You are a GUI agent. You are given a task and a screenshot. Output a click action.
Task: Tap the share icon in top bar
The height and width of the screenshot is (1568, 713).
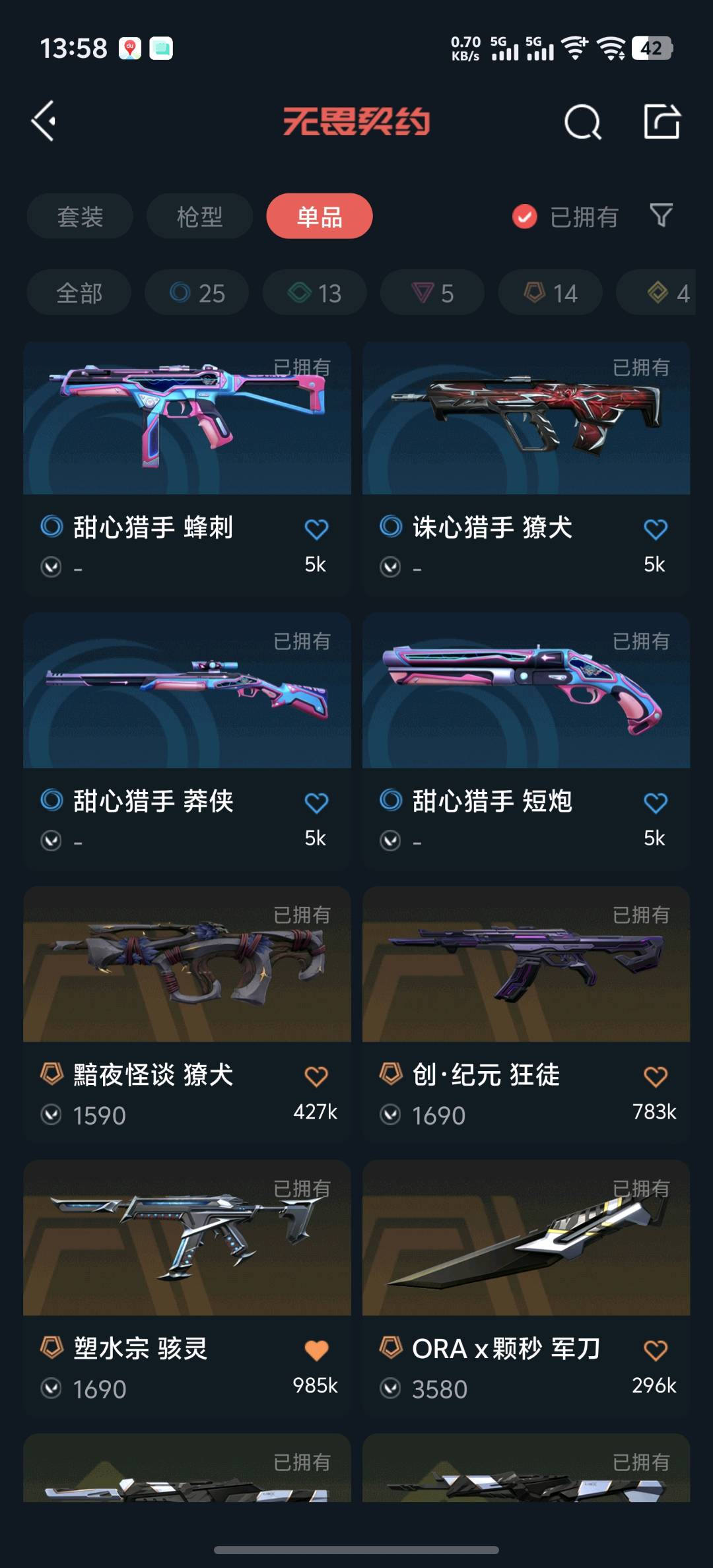(662, 121)
